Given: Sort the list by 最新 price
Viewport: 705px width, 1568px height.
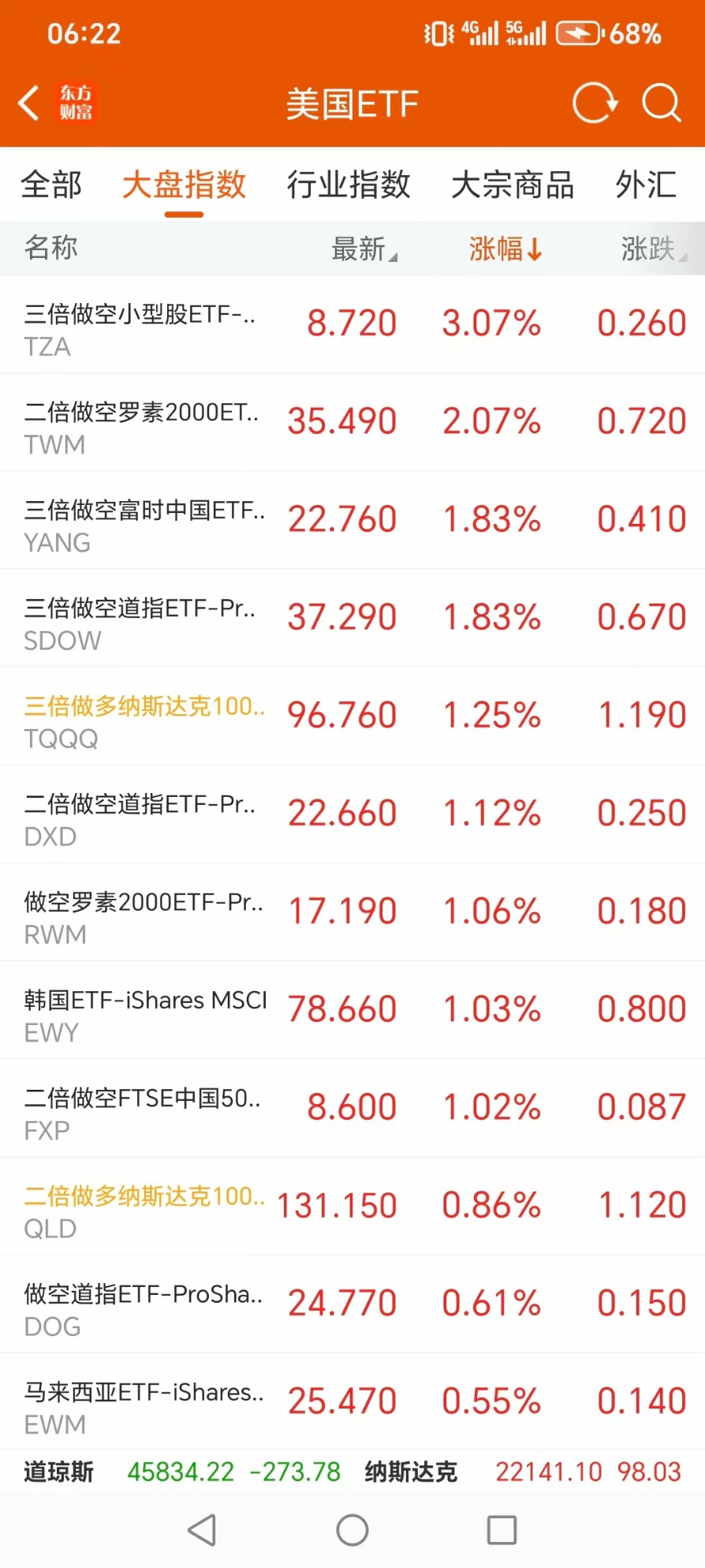Looking at the screenshot, I should [364, 249].
